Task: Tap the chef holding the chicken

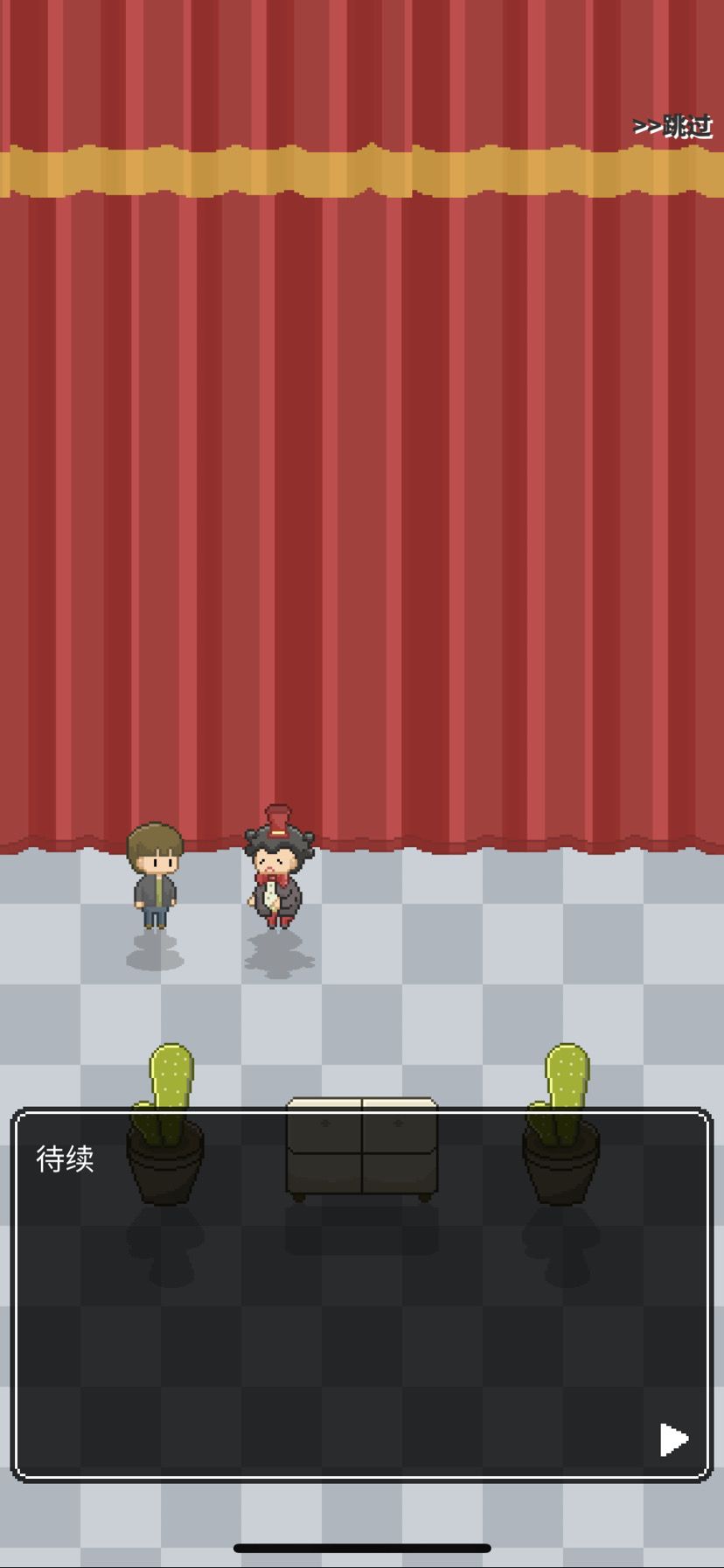Action: [x=276, y=875]
